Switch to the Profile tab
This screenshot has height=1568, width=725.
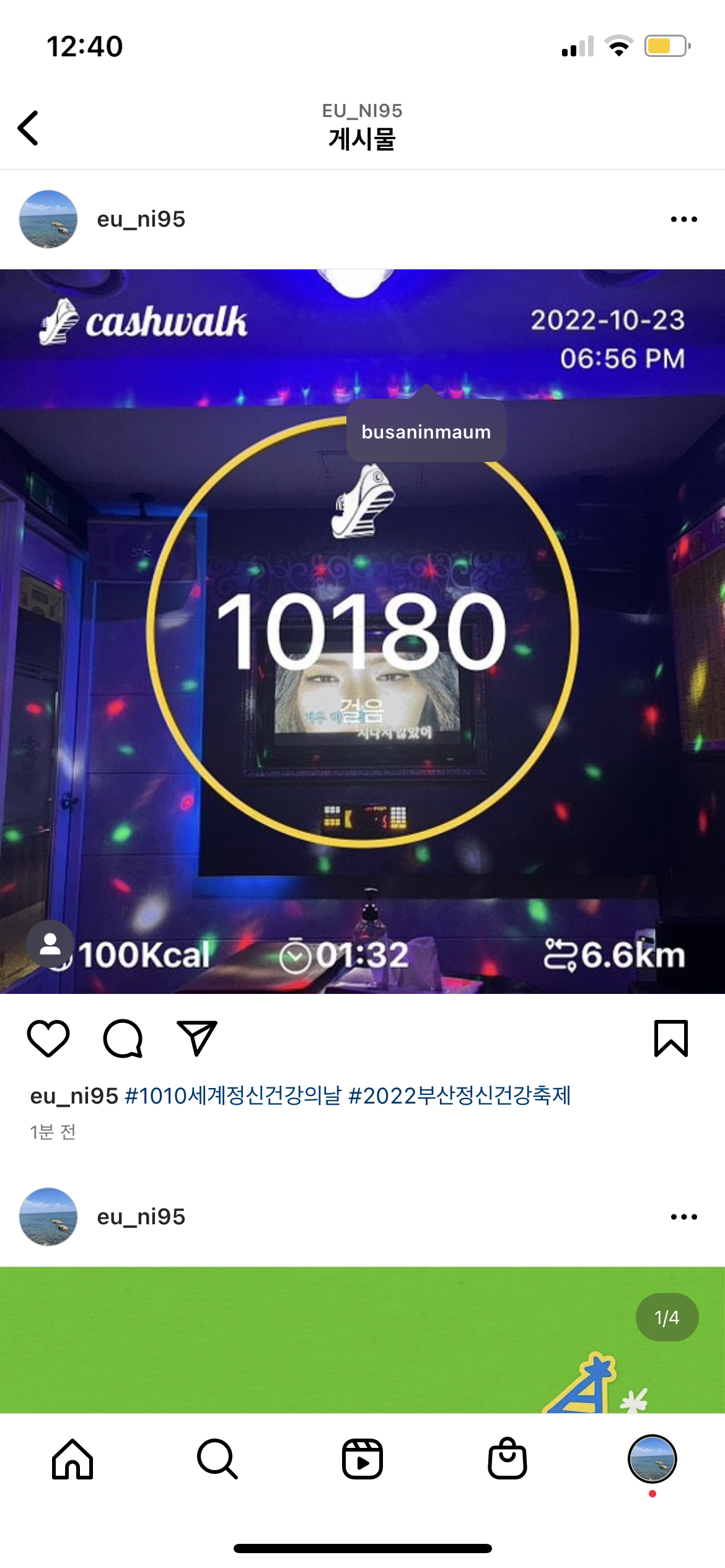point(652,1459)
